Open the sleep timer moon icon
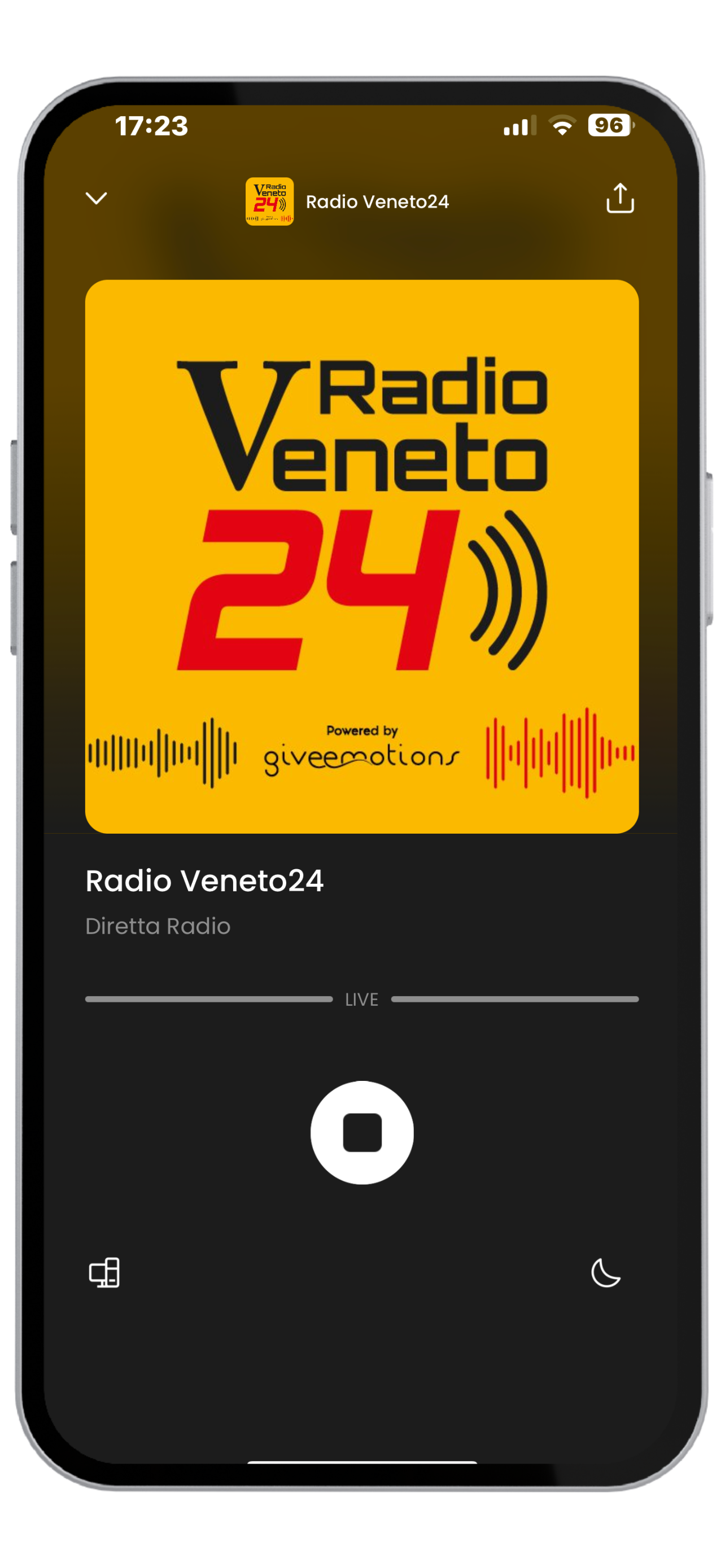Image resolution: width=725 pixels, height=1568 pixels. 605,1272
